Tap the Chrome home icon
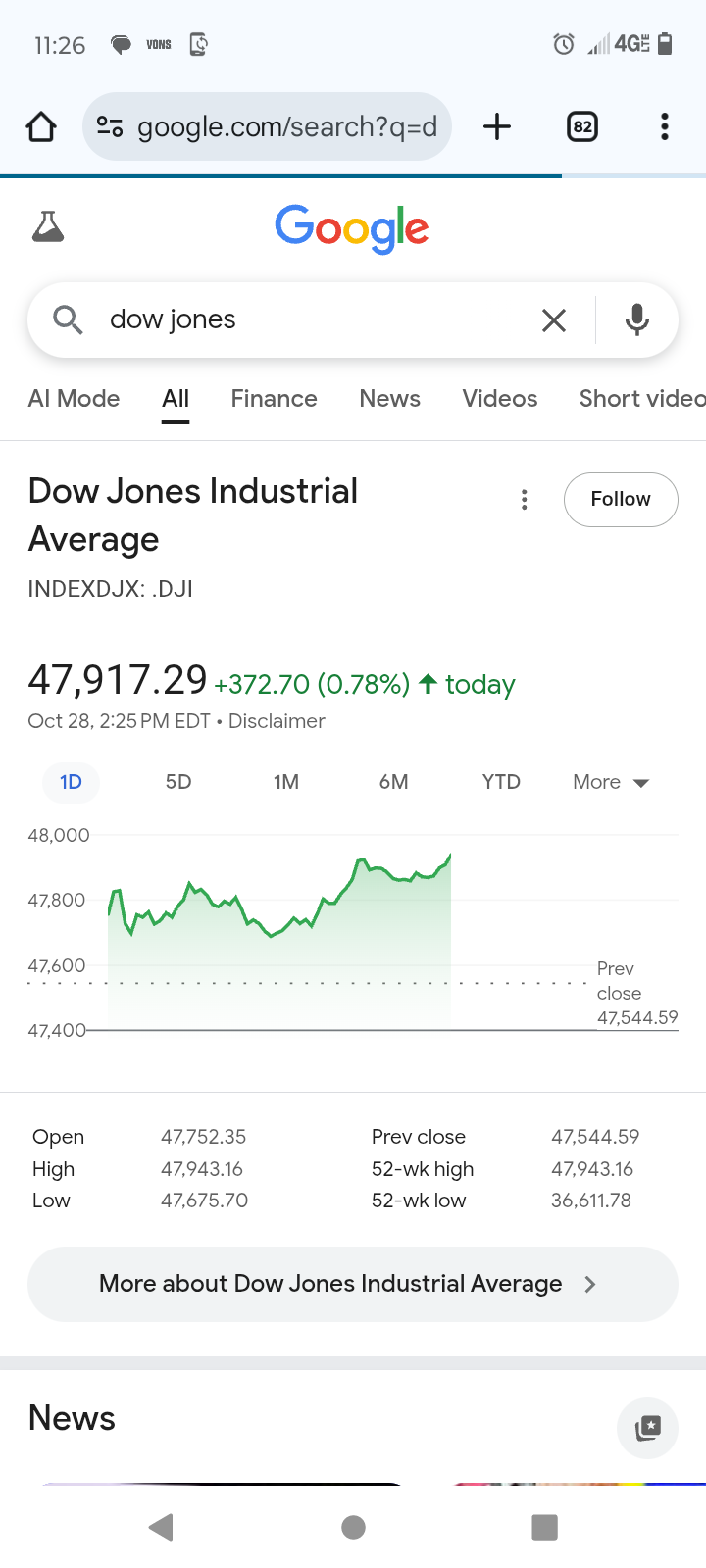The width and height of the screenshot is (706, 1568). click(40, 125)
